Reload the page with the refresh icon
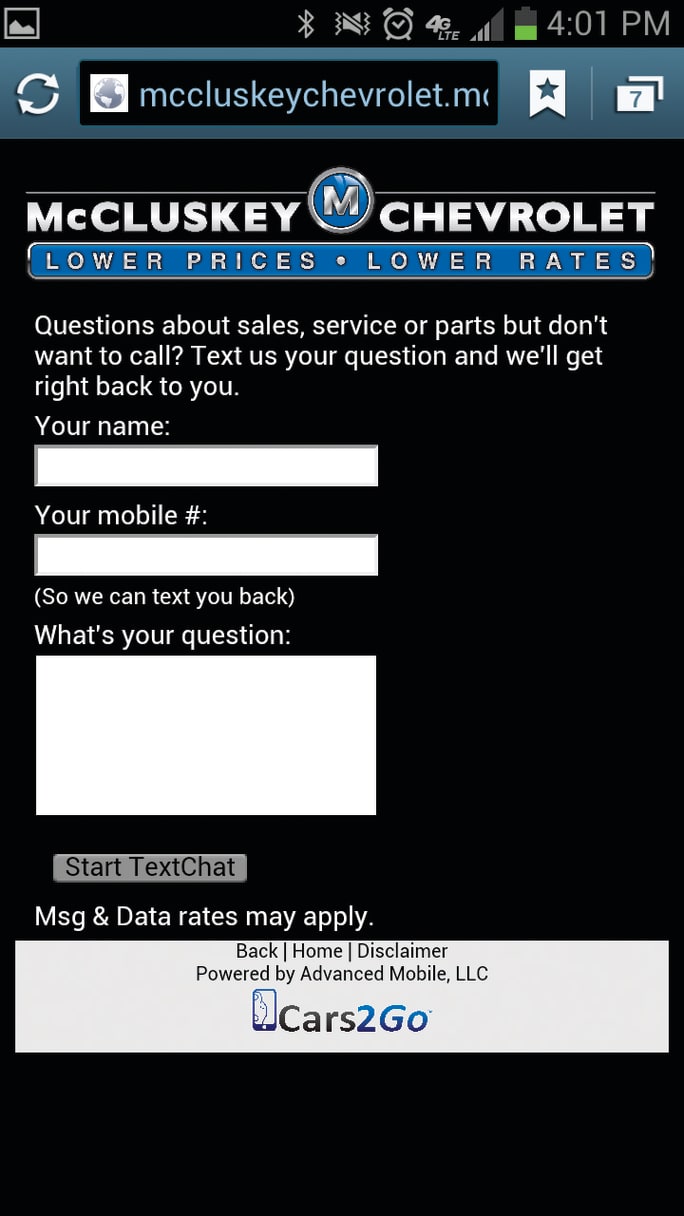Image resolution: width=684 pixels, height=1216 pixels. (x=38, y=94)
